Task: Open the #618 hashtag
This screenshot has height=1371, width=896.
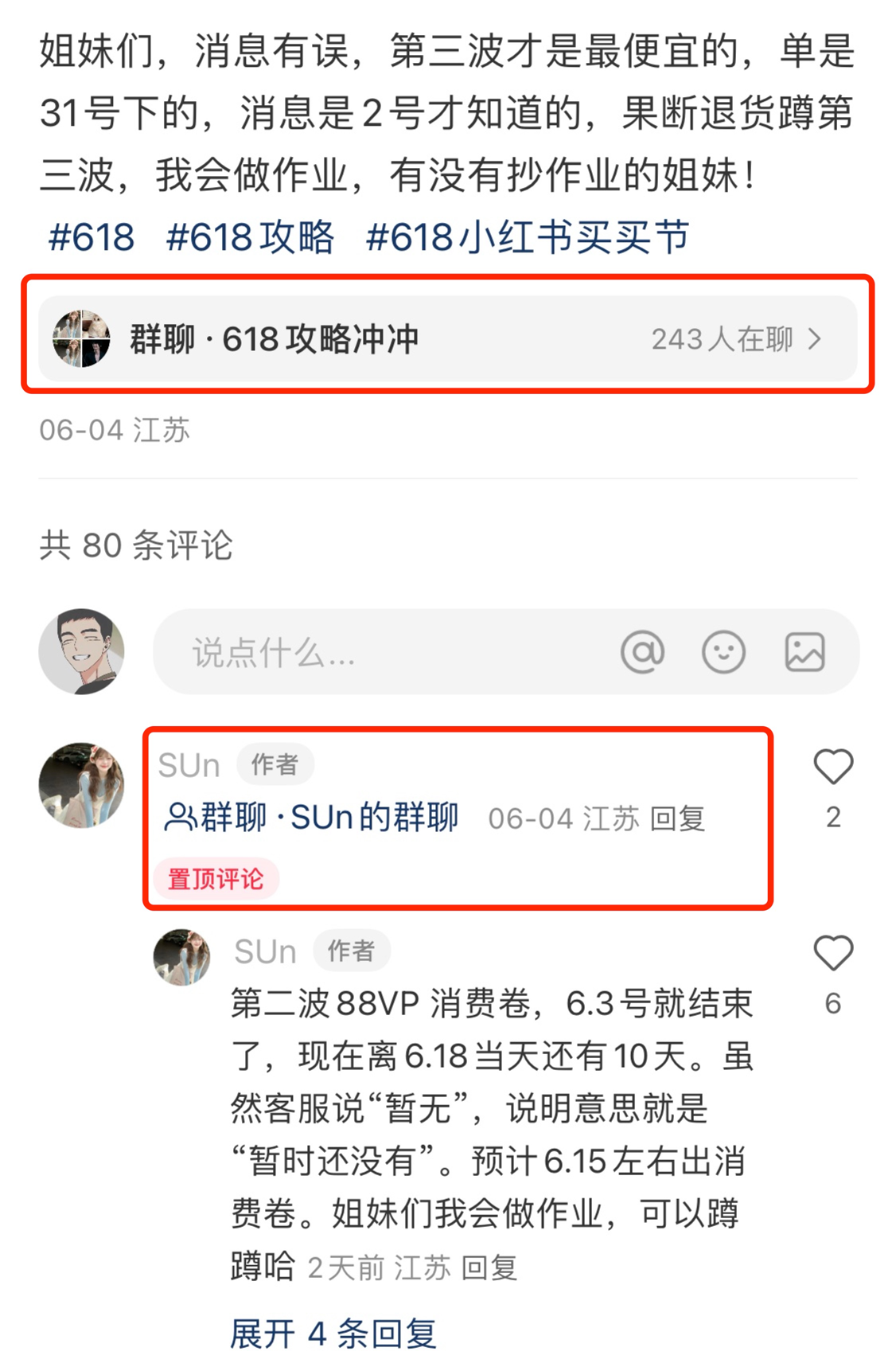Action: coord(91,237)
